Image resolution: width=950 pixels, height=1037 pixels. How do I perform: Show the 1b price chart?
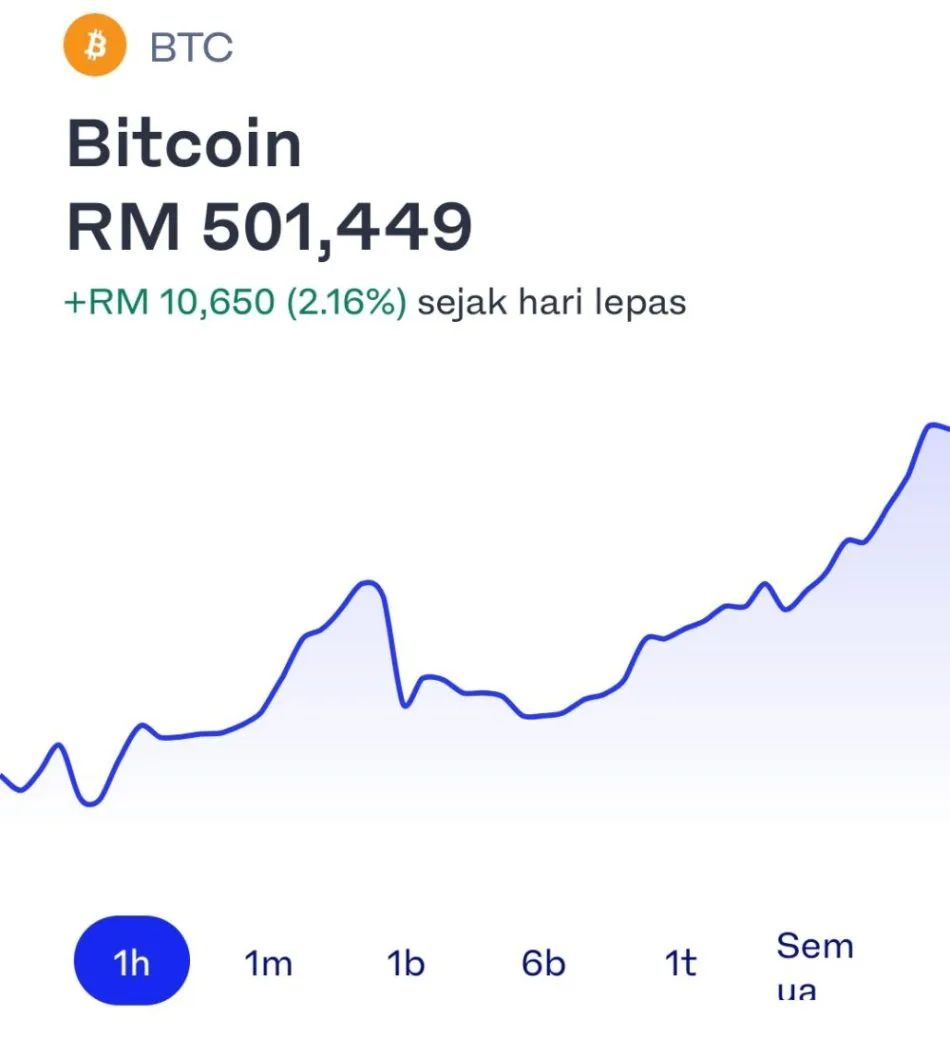[405, 963]
